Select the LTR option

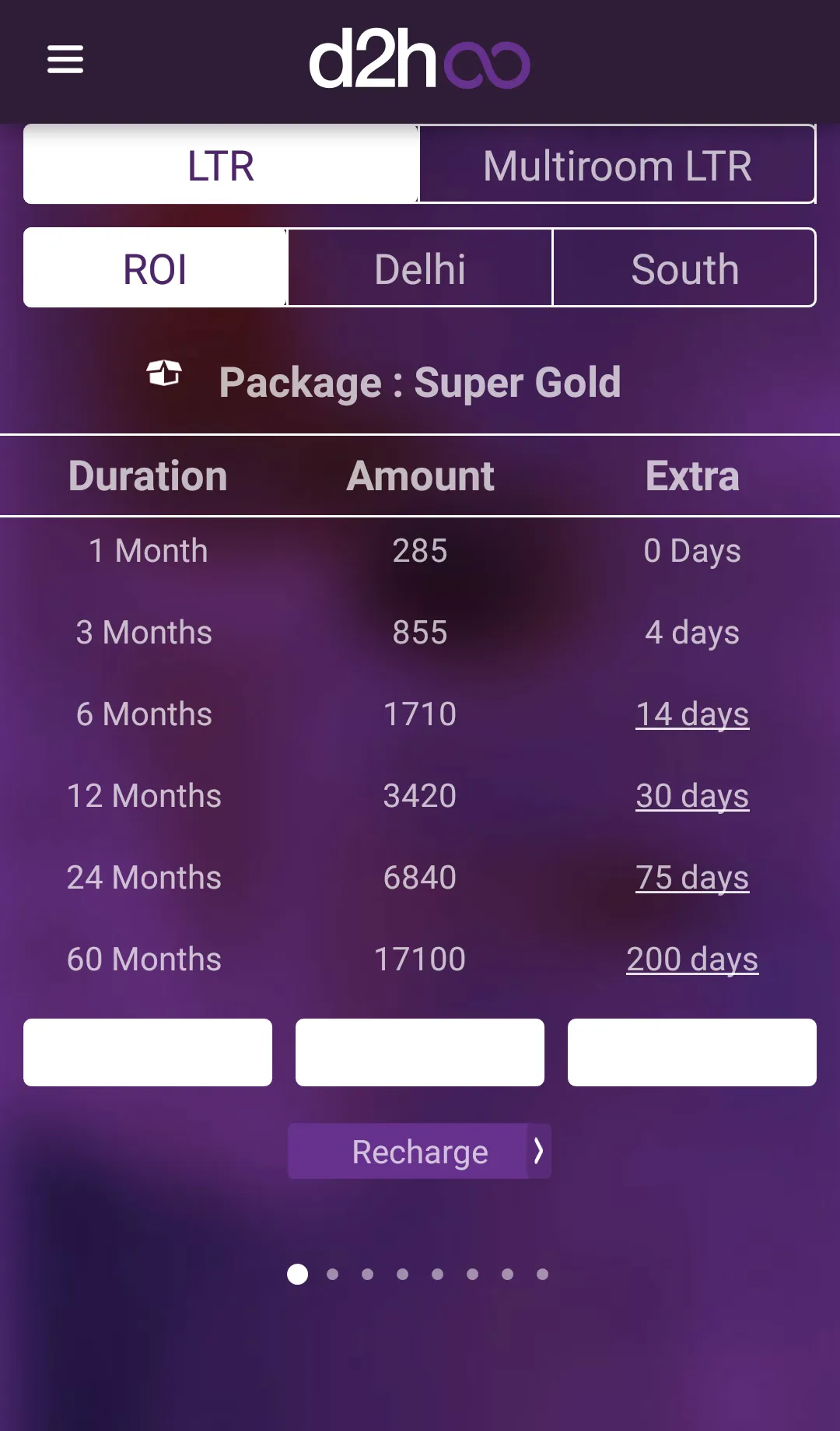(x=220, y=164)
